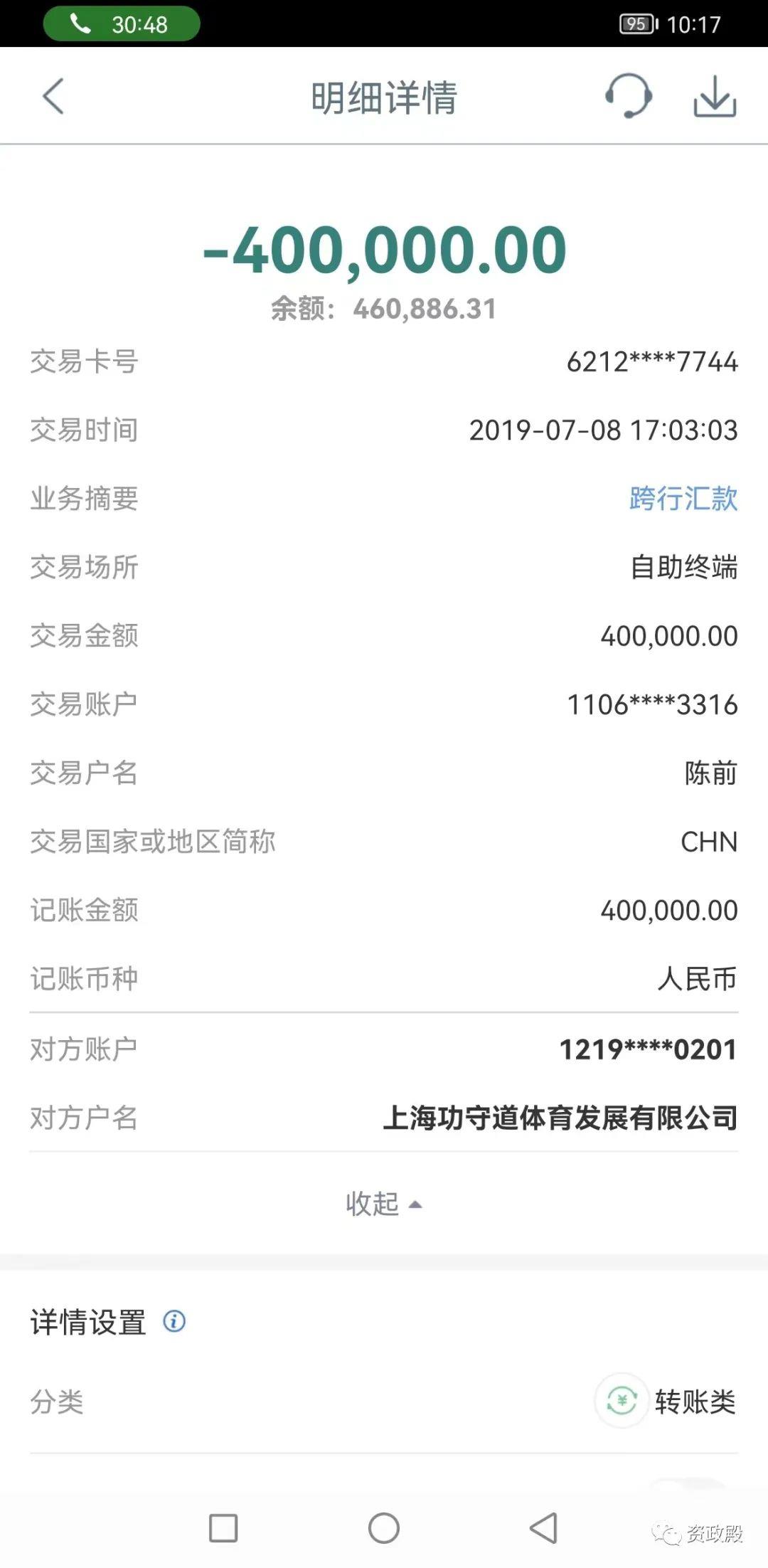The width and height of the screenshot is (768, 1568).
Task: Tap the ongoing call indicator in the status bar
Action: [x=122, y=23]
